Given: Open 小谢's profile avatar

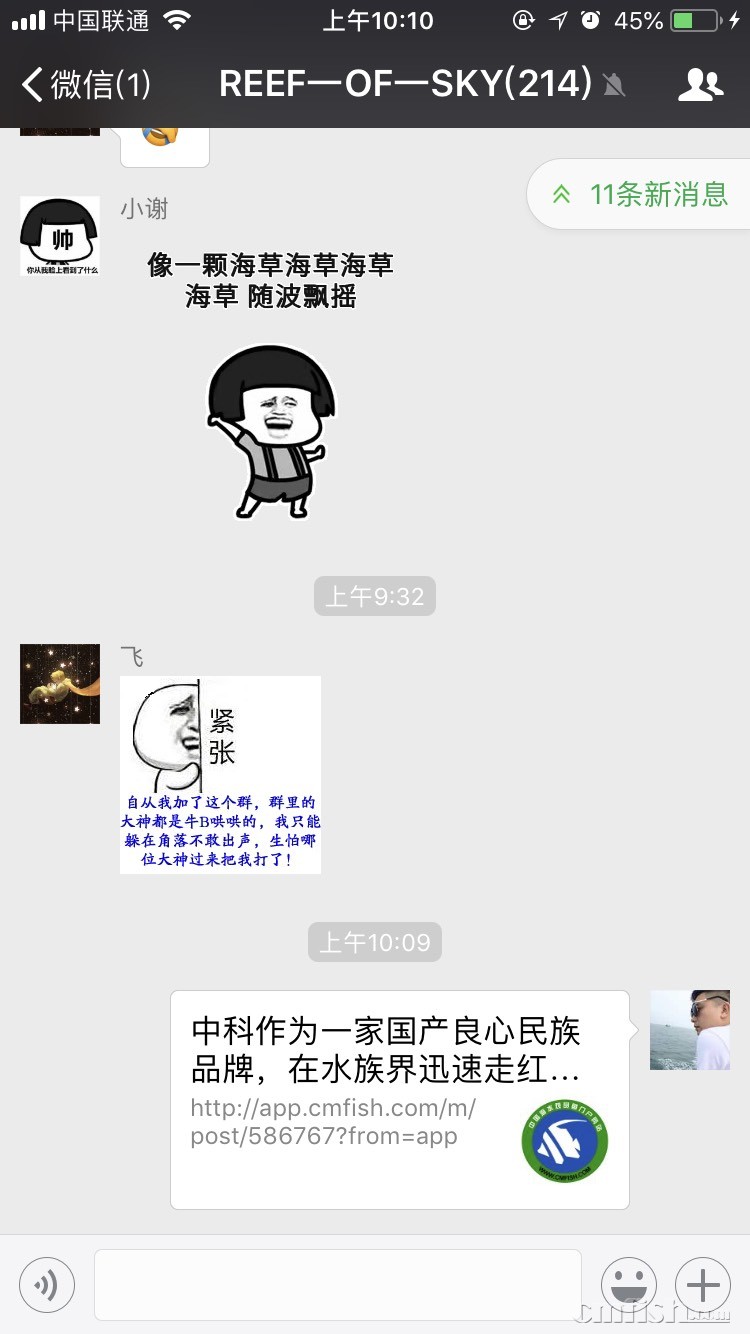Looking at the screenshot, I should pos(60,236).
